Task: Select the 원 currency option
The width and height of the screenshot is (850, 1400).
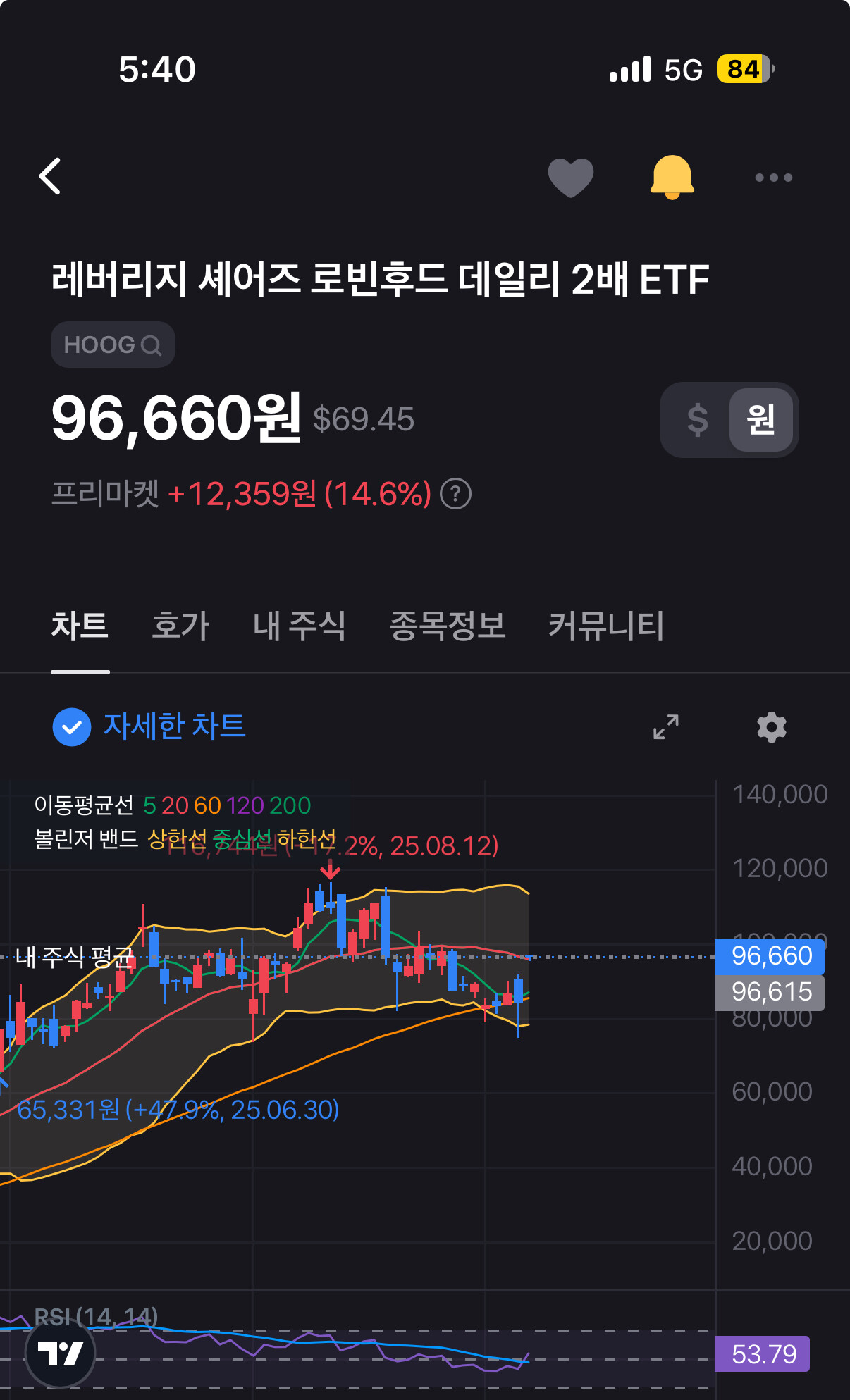Action: 761,420
